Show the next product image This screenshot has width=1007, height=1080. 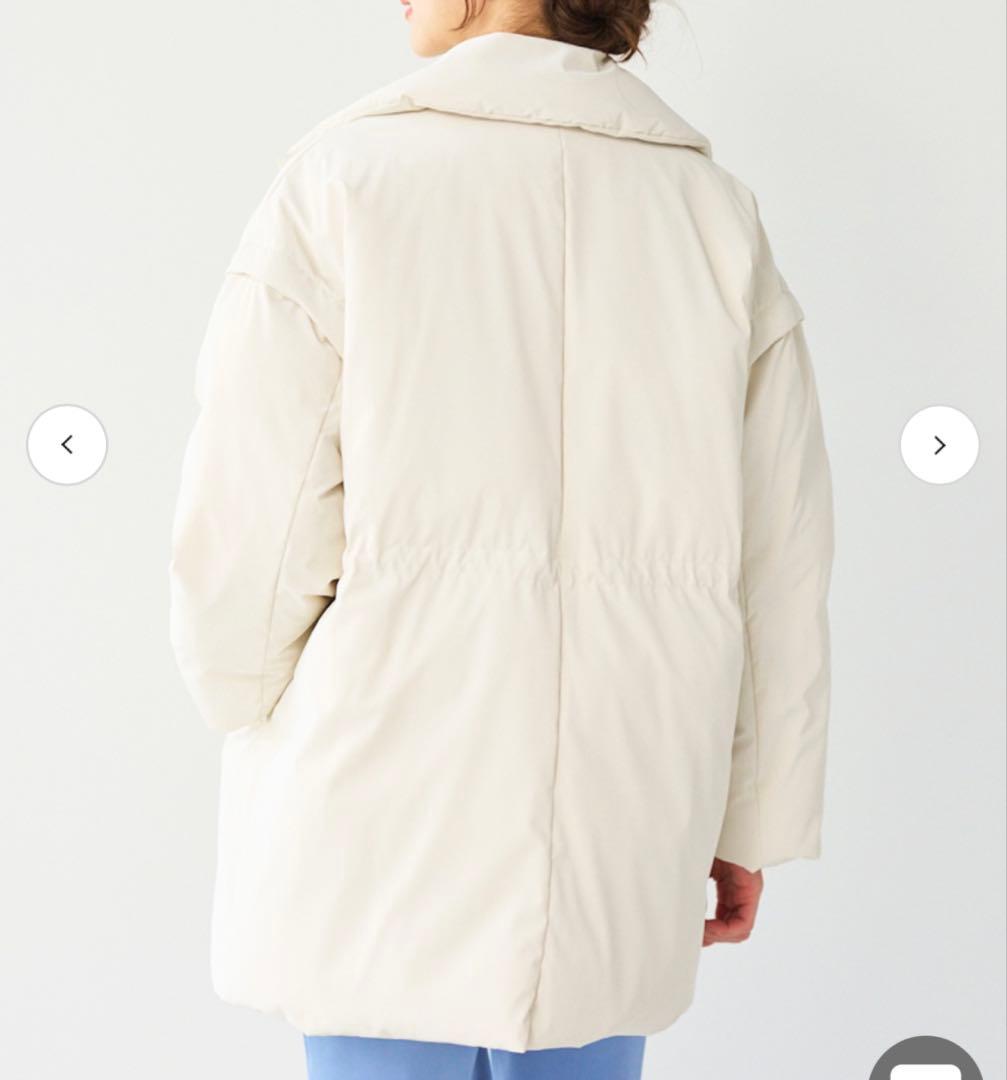point(939,445)
